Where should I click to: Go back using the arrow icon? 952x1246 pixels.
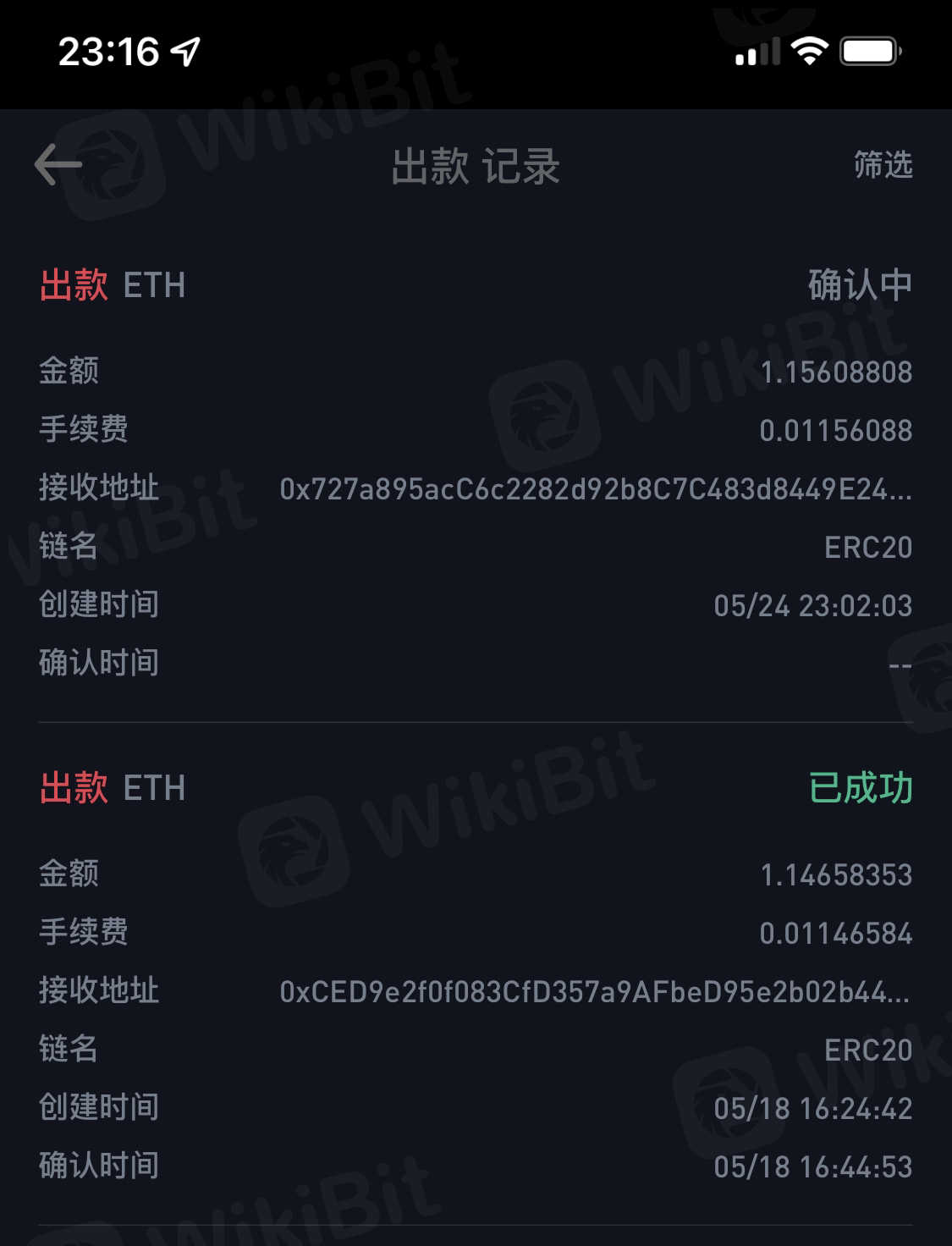coord(58,164)
